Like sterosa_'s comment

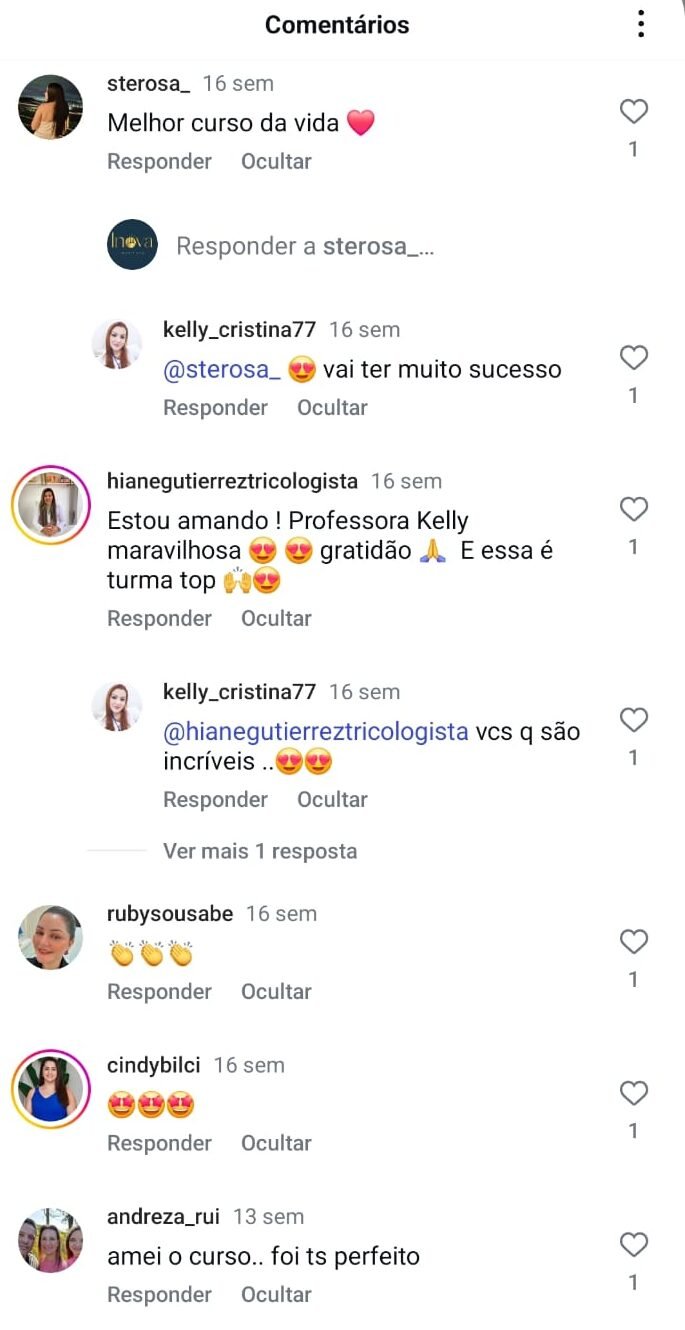pyautogui.click(x=633, y=112)
